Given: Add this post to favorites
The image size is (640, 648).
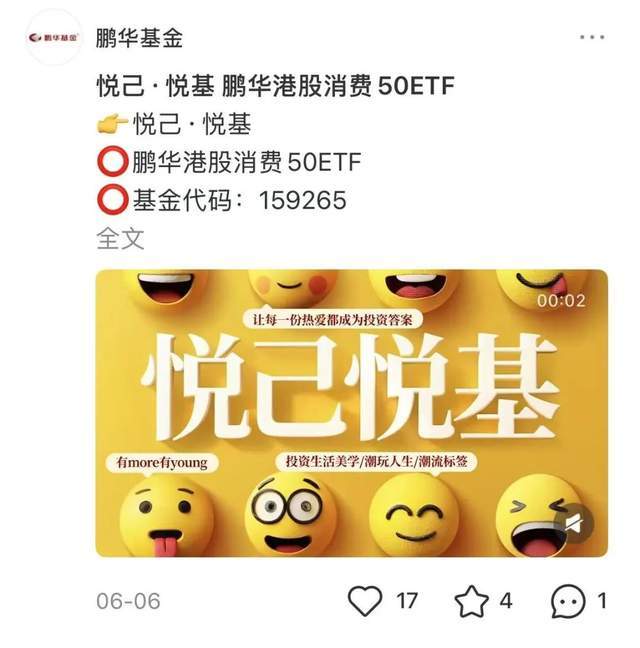Looking at the screenshot, I should click(x=471, y=601).
